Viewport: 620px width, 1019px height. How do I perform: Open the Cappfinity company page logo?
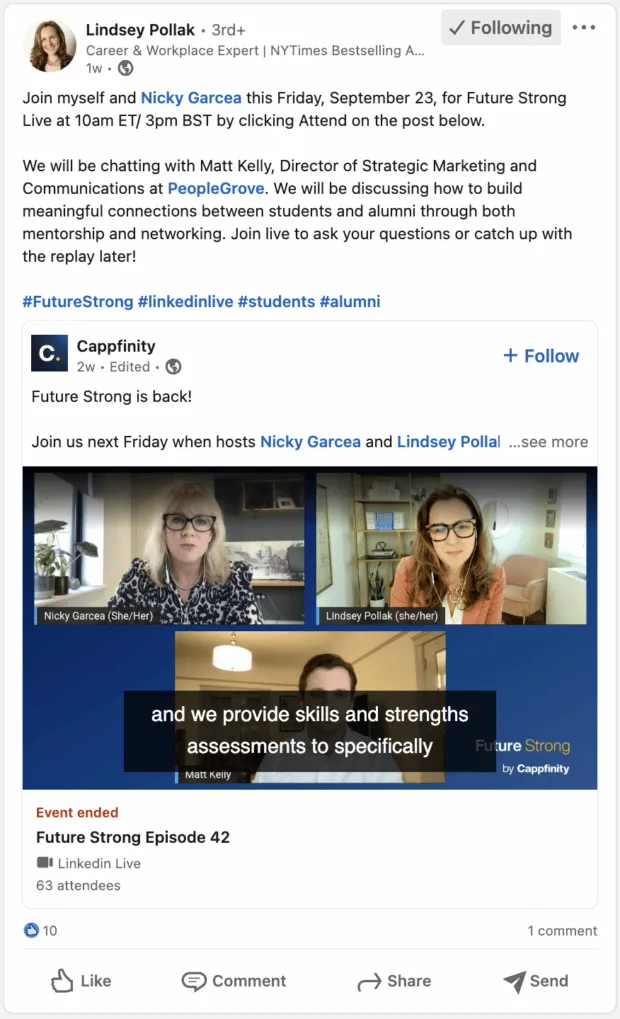(49, 354)
